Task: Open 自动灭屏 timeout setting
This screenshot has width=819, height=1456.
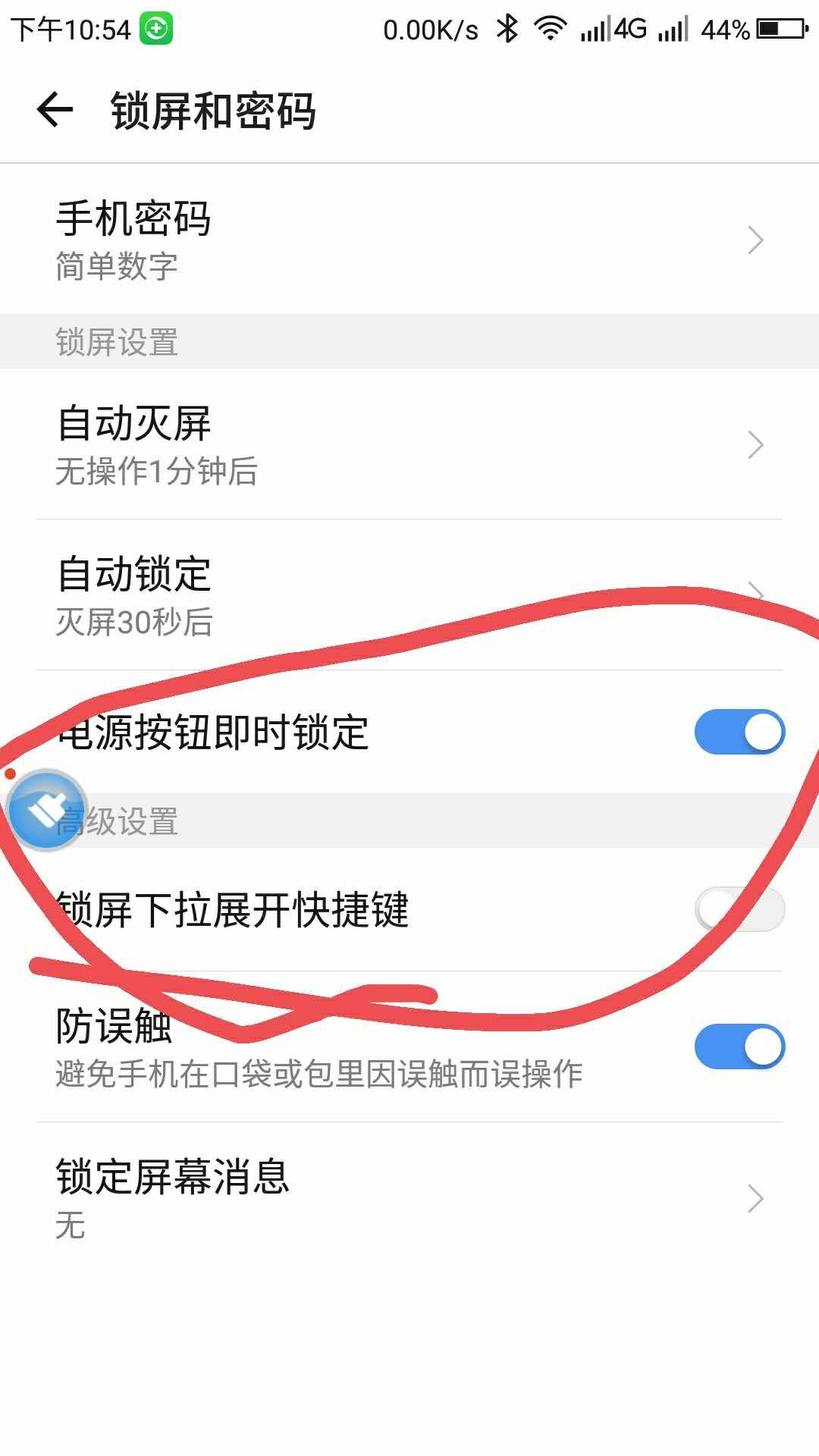Action: pyautogui.click(x=409, y=445)
